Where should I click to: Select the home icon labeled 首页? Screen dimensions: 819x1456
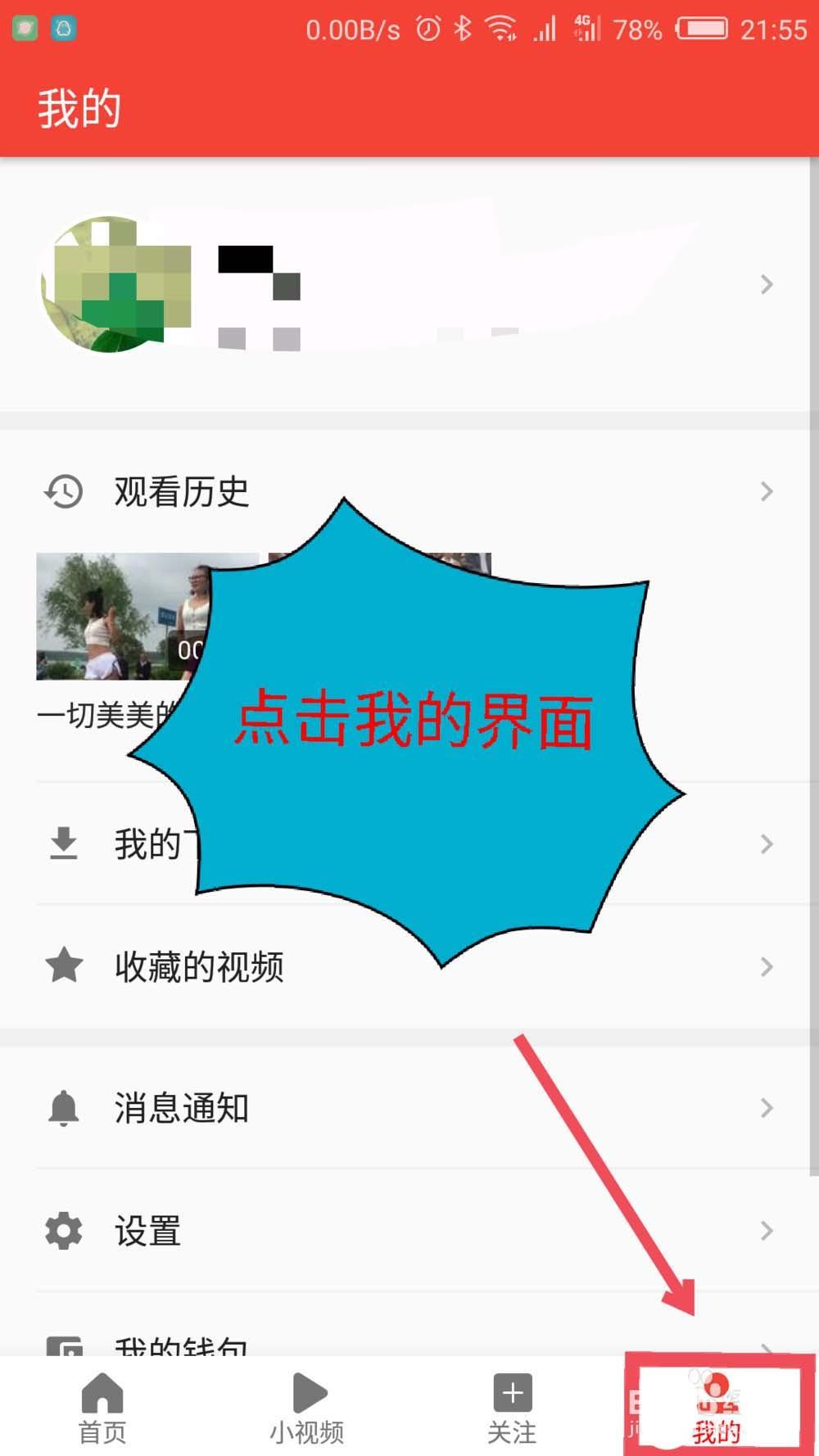coord(102,1392)
